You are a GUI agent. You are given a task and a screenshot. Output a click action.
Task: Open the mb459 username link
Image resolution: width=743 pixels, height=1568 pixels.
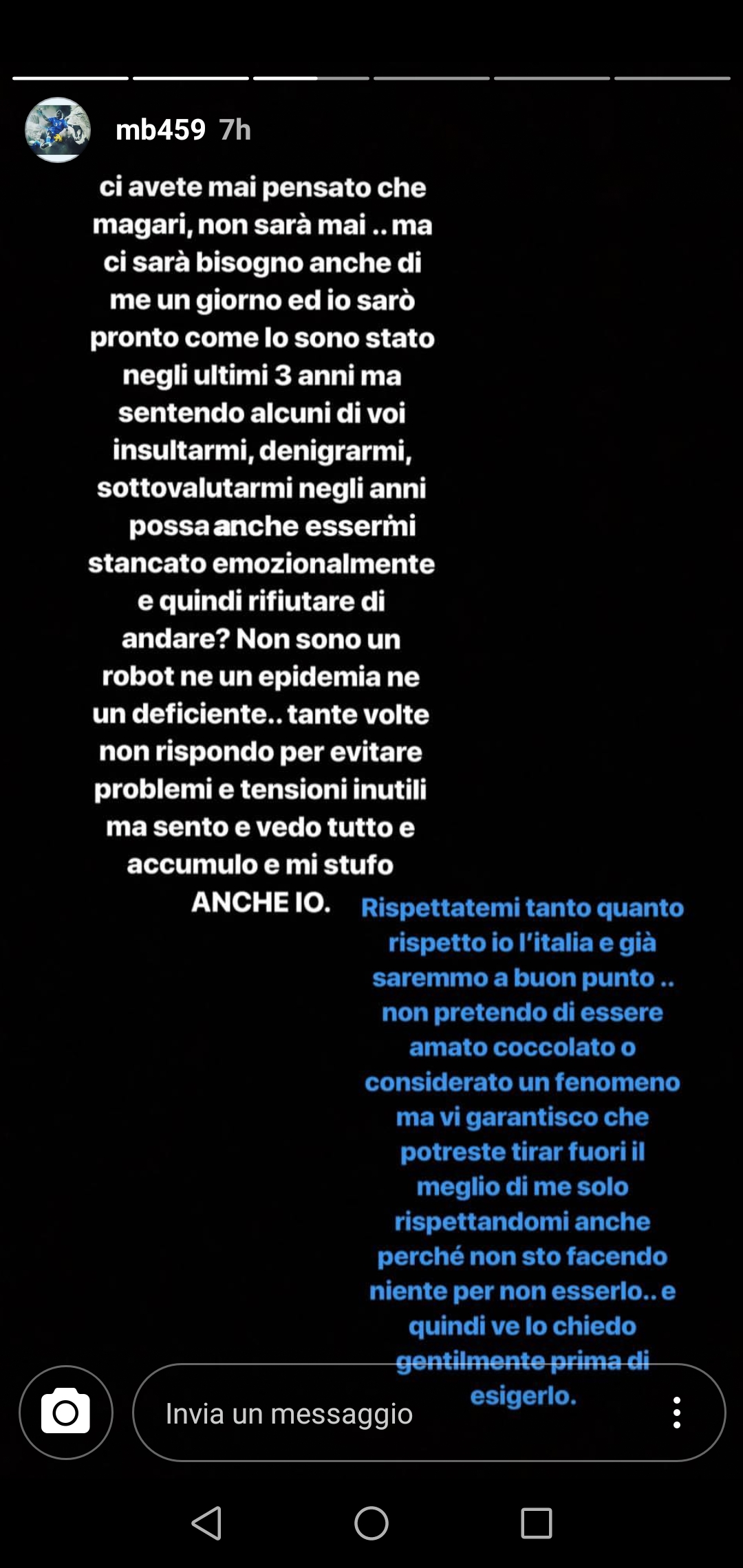coord(160,130)
